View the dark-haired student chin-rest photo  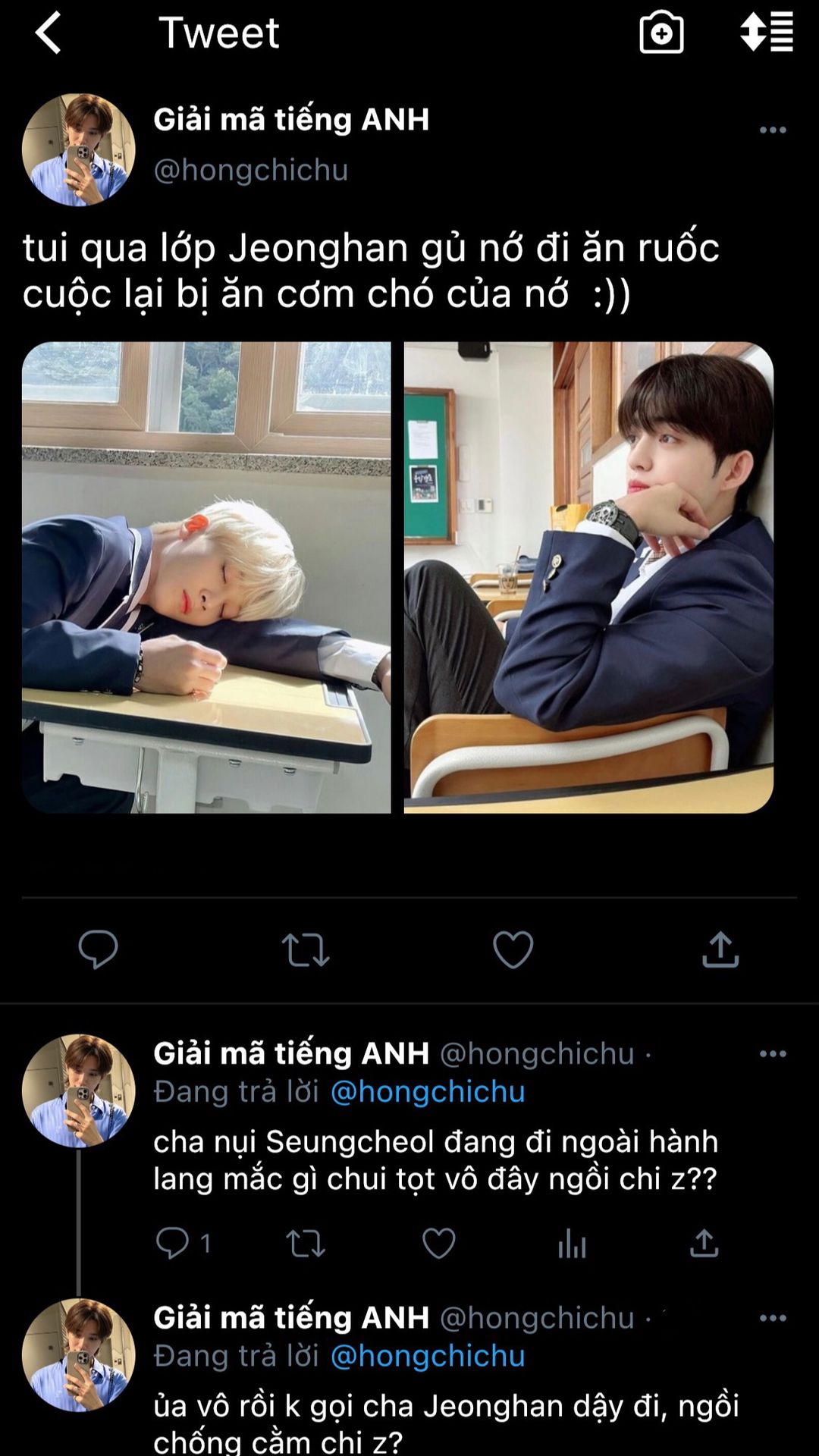tap(588, 577)
